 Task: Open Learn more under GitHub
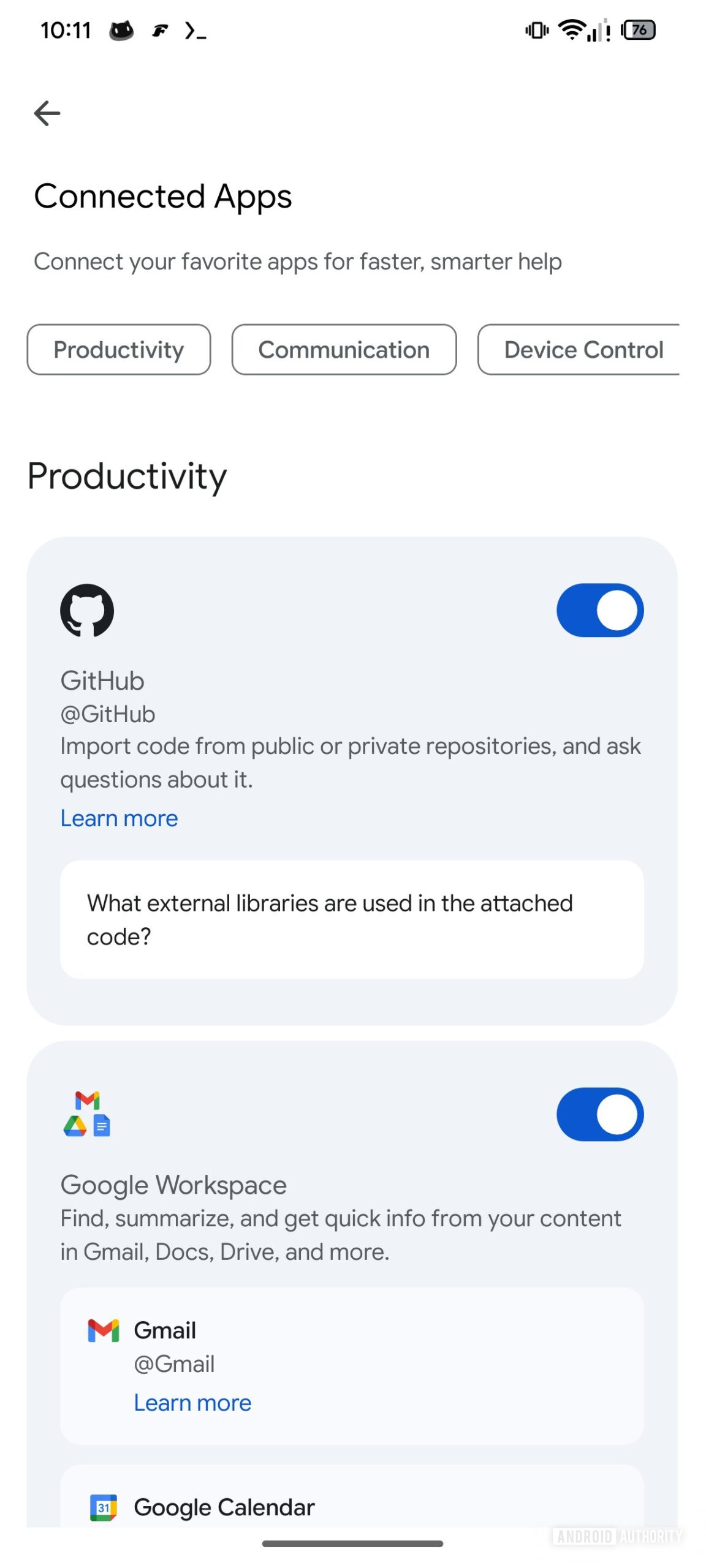coord(119,818)
